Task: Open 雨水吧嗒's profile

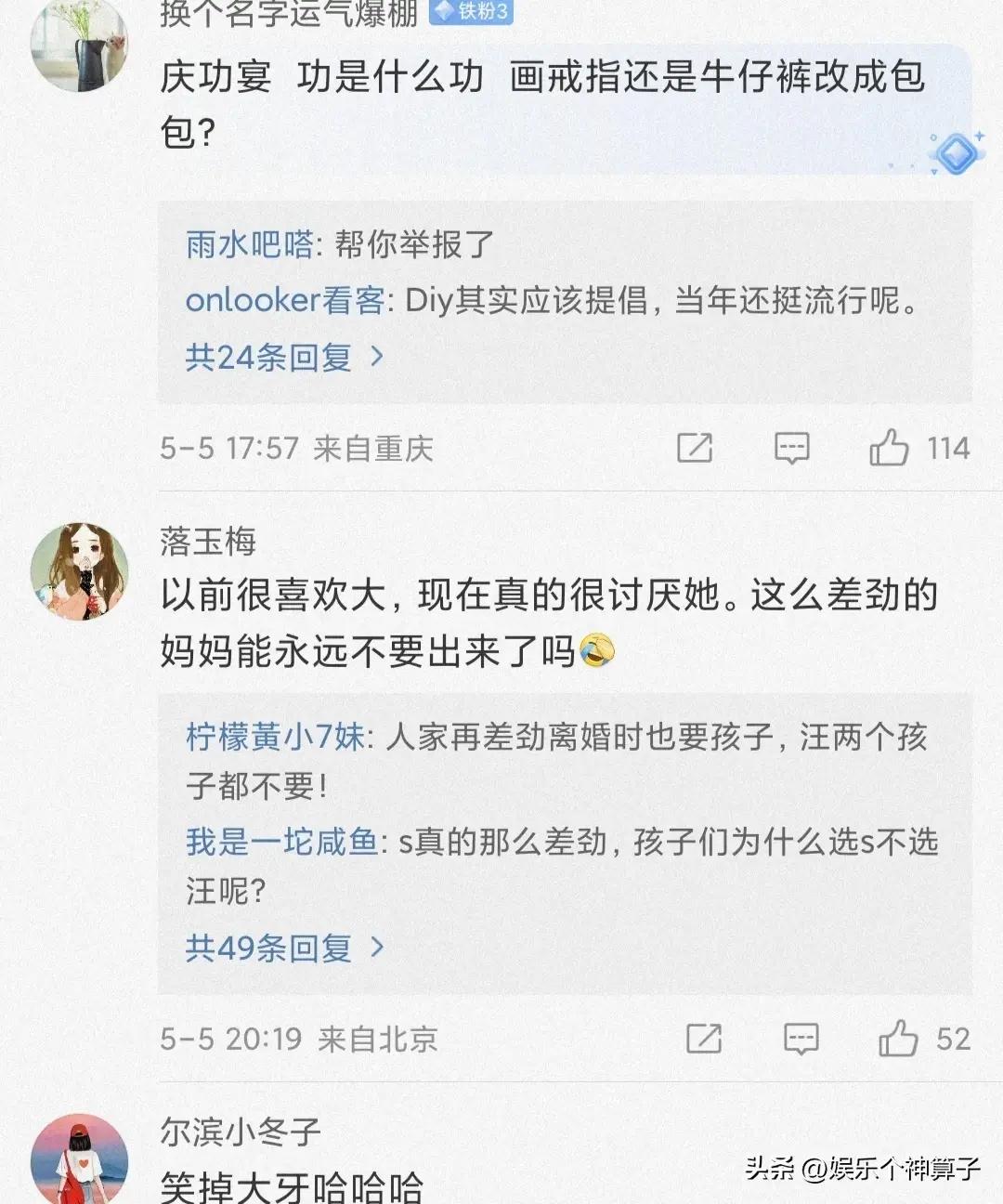Action: tap(249, 245)
